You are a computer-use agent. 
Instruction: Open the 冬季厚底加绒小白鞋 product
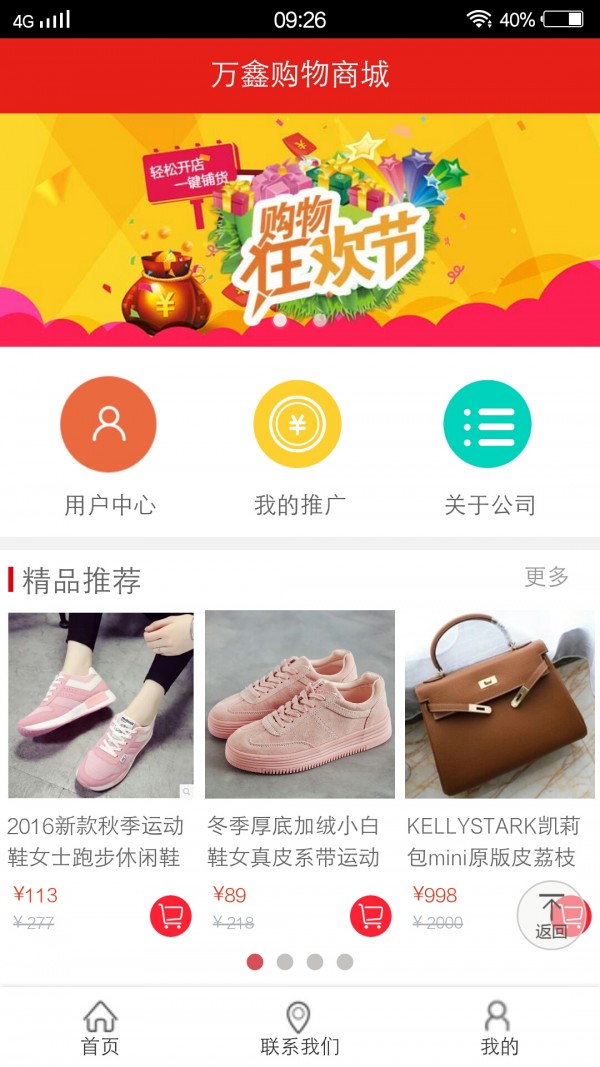pyautogui.click(x=300, y=705)
